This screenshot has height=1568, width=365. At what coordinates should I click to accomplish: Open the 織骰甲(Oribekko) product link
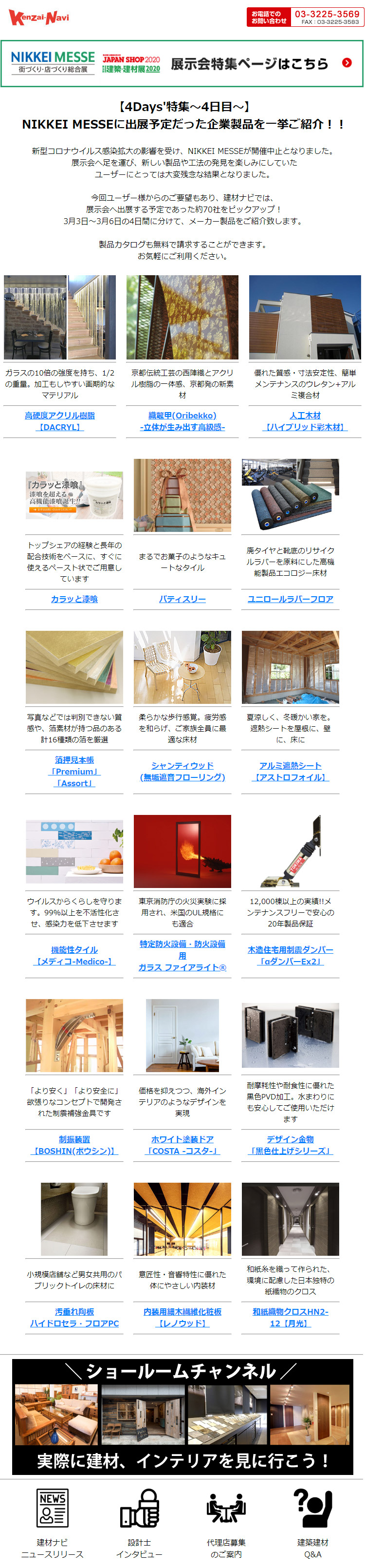point(182,420)
